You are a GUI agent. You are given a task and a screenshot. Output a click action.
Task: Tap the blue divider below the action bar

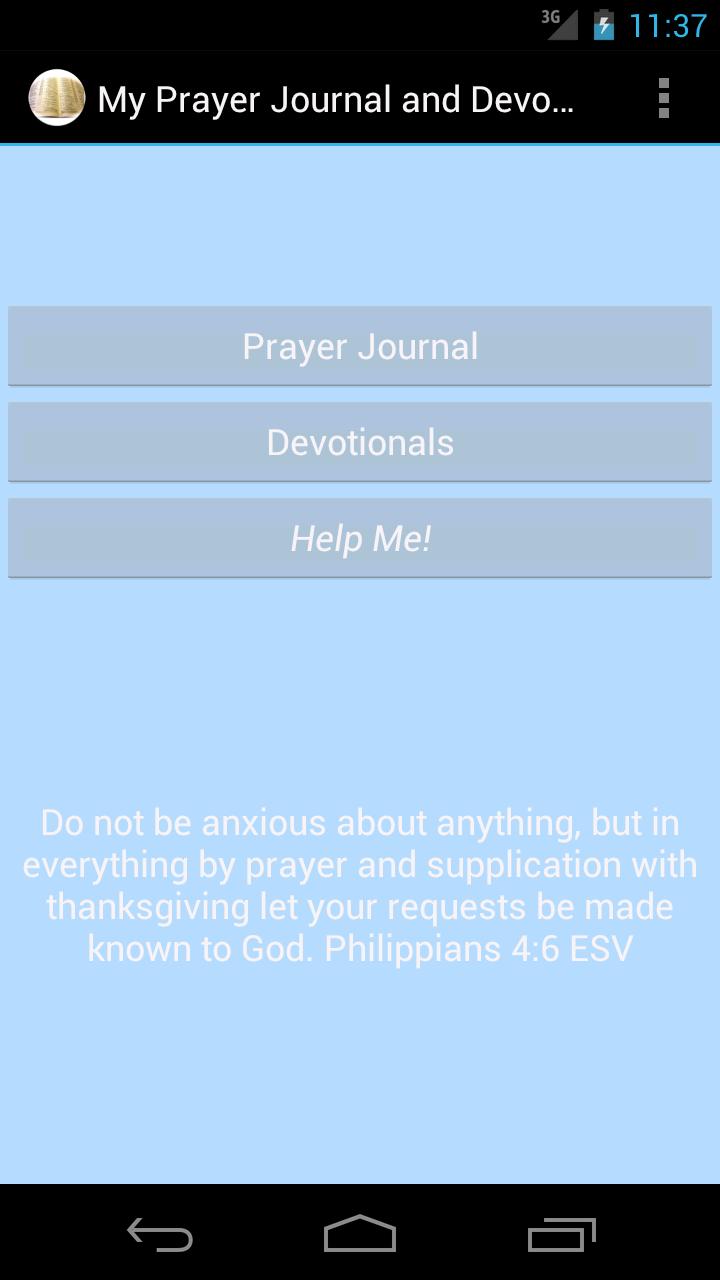coord(360,145)
